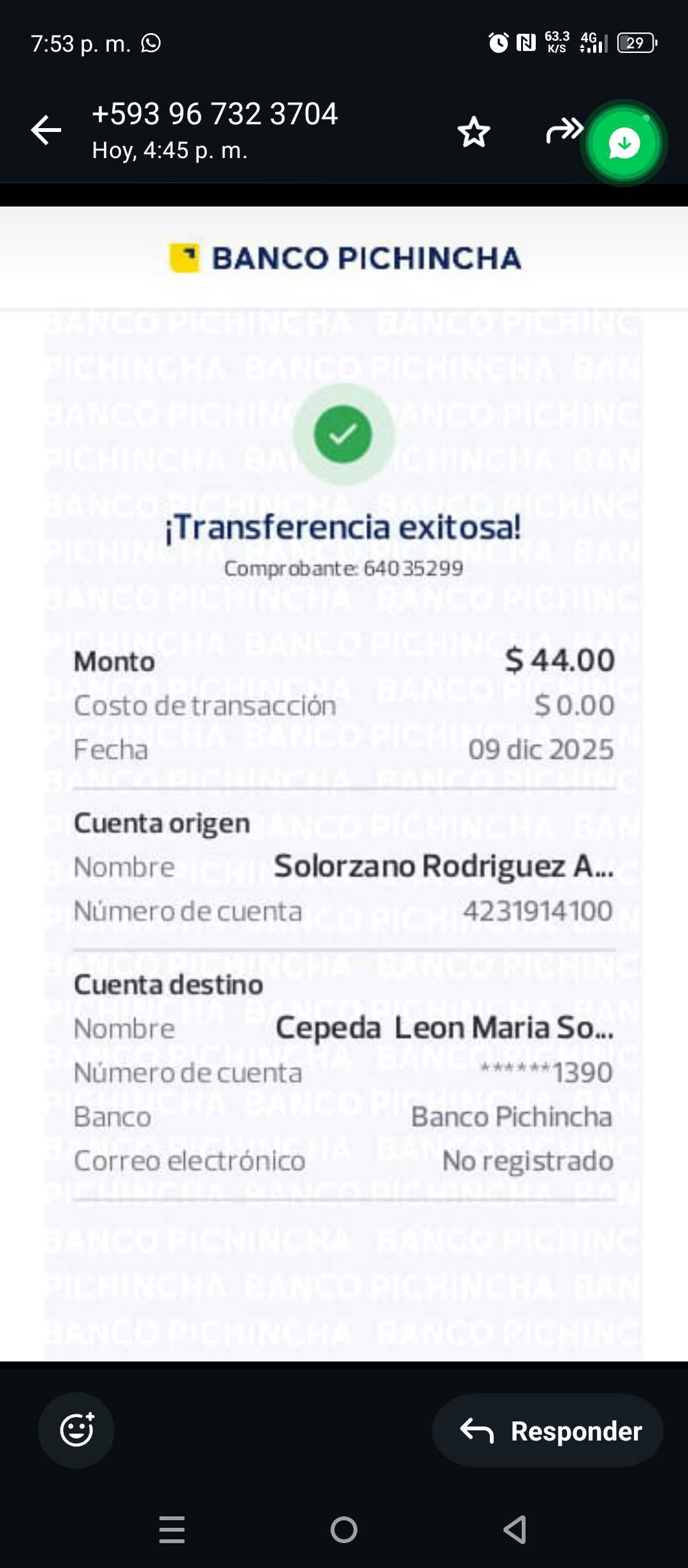Screen dimensions: 688x1568
Task: Tap the Responder button
Action: click(x=548, y=1431)
